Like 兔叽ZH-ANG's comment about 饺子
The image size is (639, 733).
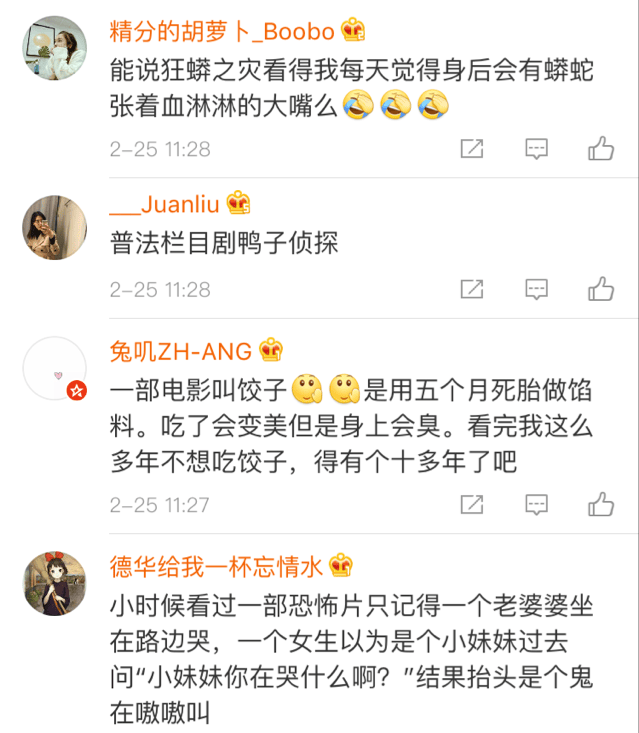click(601, 505)
